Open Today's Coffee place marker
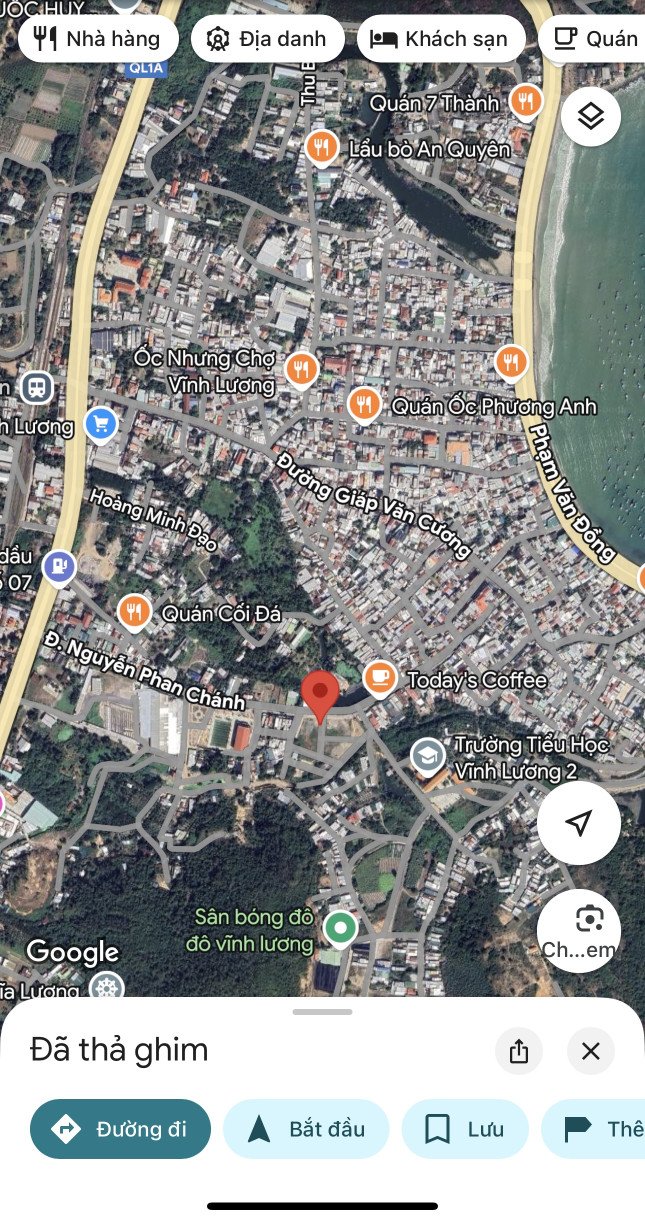 tap(380, 679)
